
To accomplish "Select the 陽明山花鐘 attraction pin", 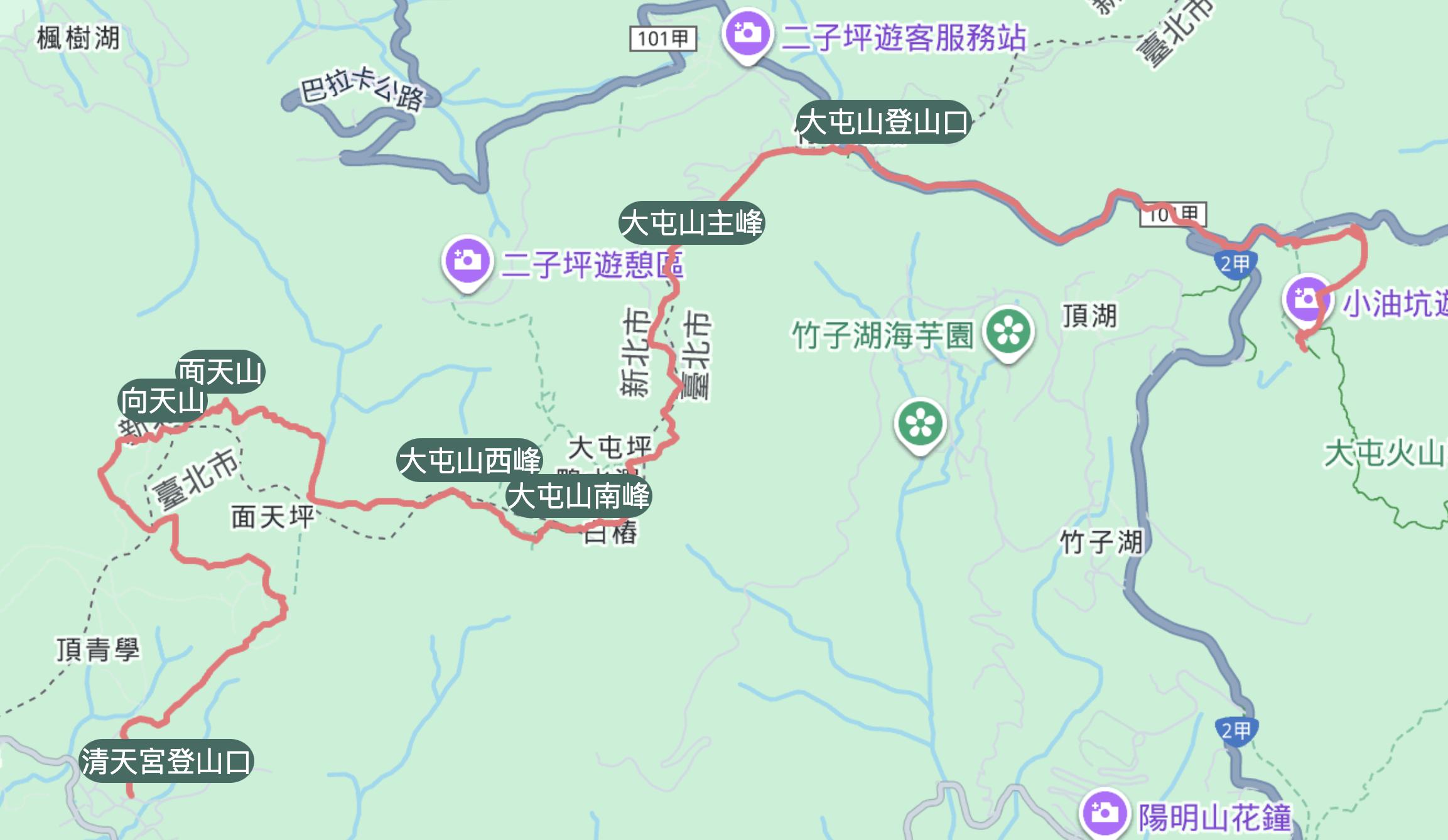I will point(1103,814).
